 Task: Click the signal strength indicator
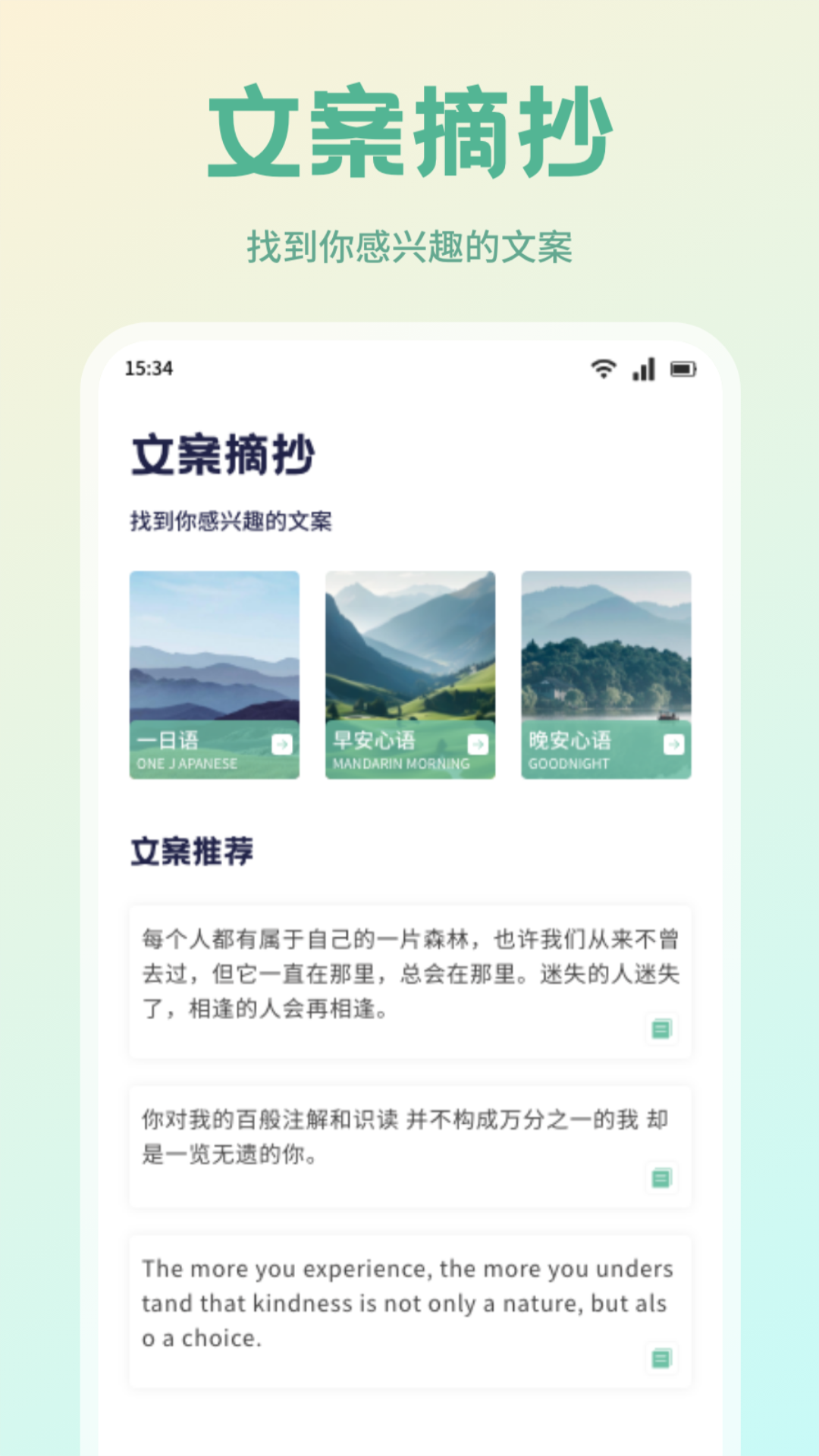642,369
